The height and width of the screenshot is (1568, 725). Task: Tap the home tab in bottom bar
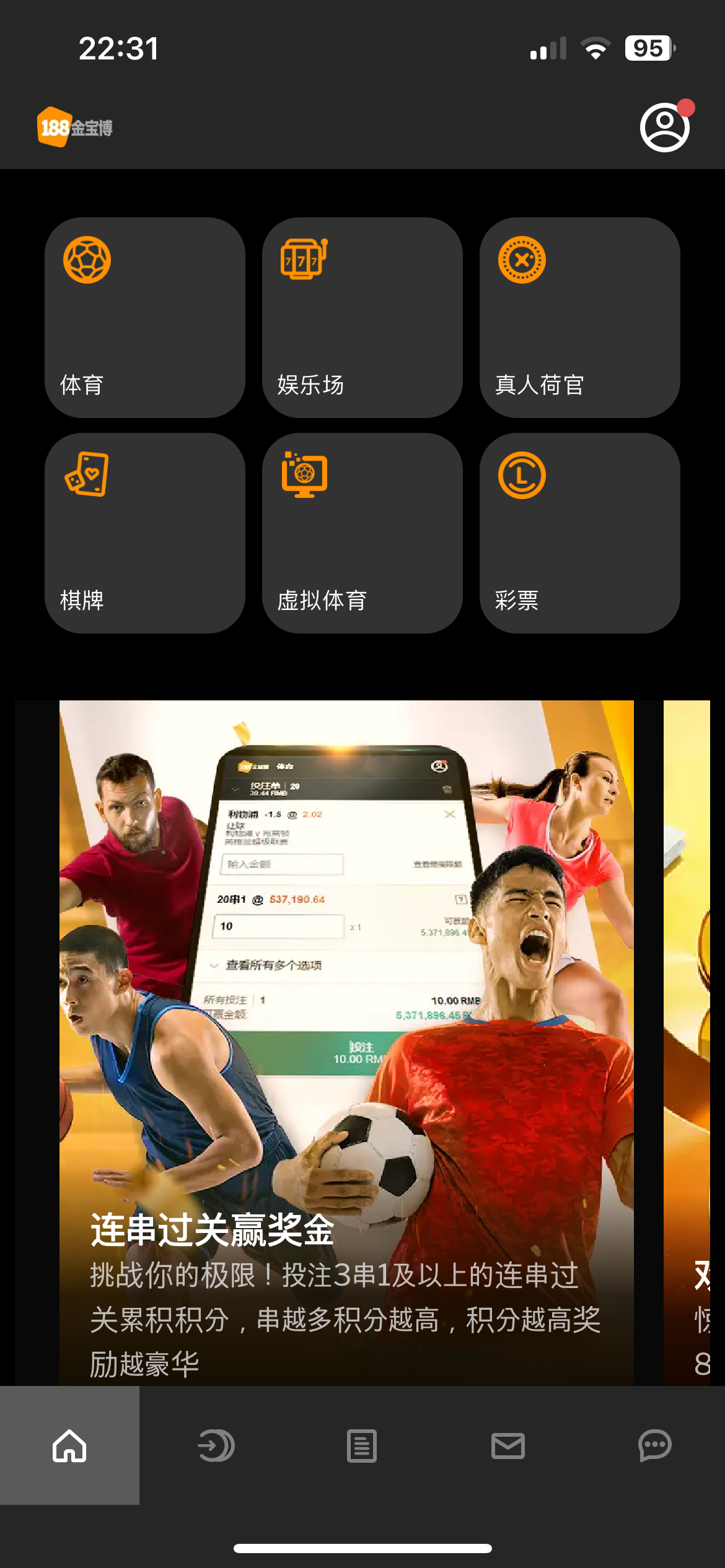[x=69, y=1445]
